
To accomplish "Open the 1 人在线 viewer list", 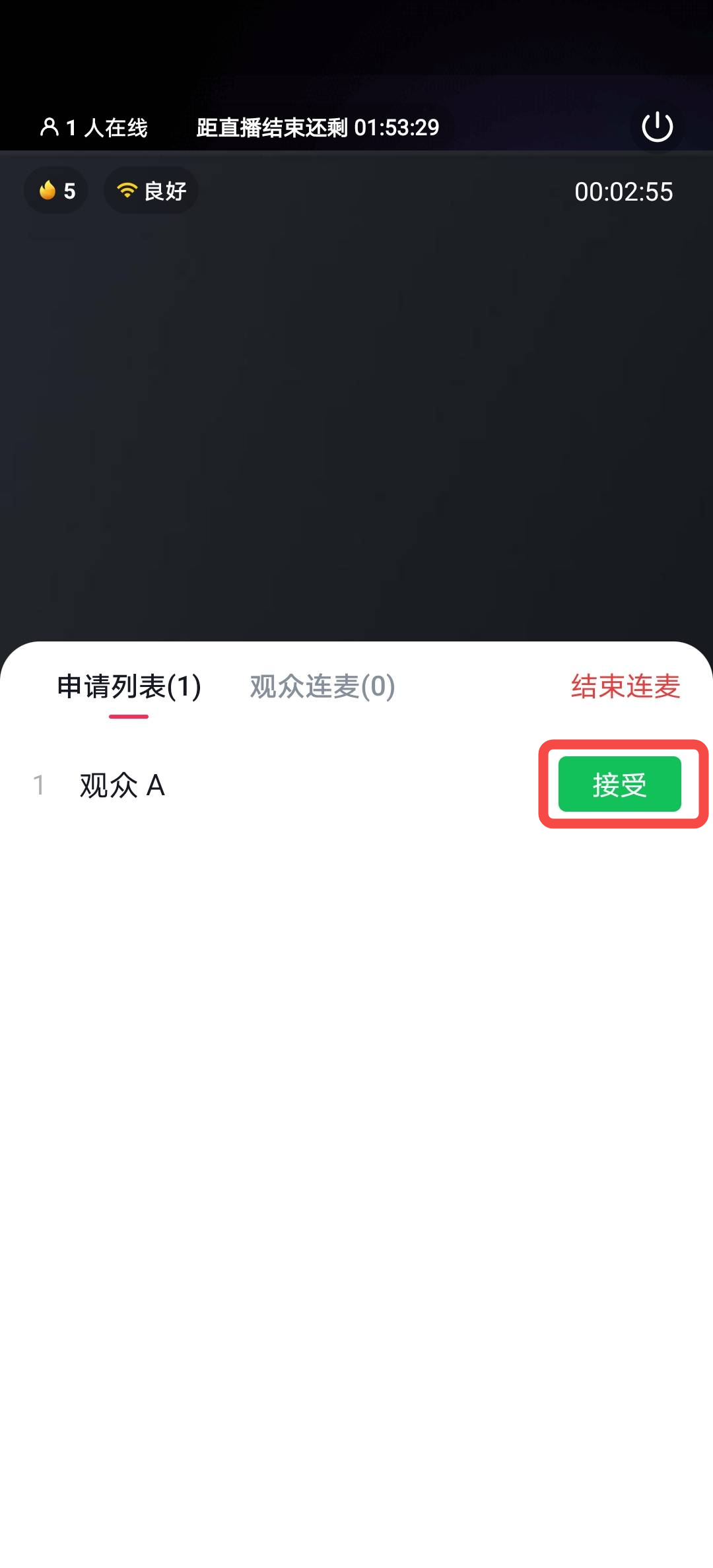I will pos(94,127).
